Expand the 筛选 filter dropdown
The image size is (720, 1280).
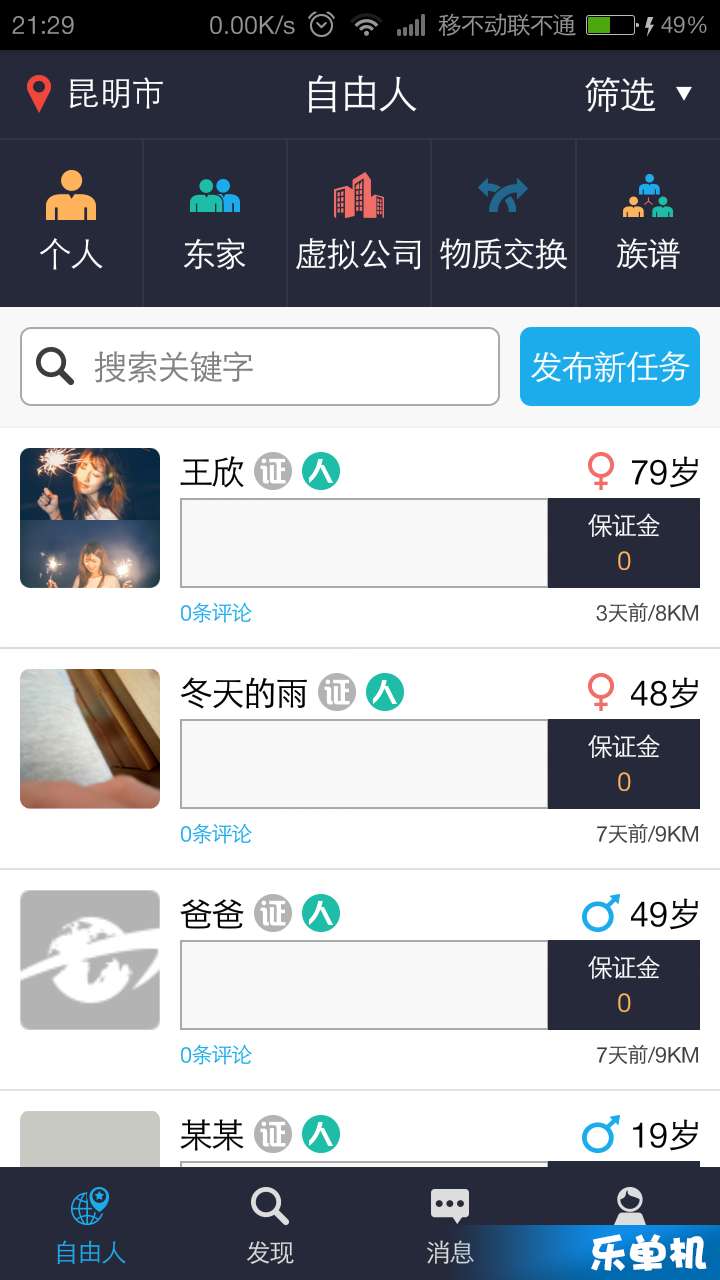638,95
